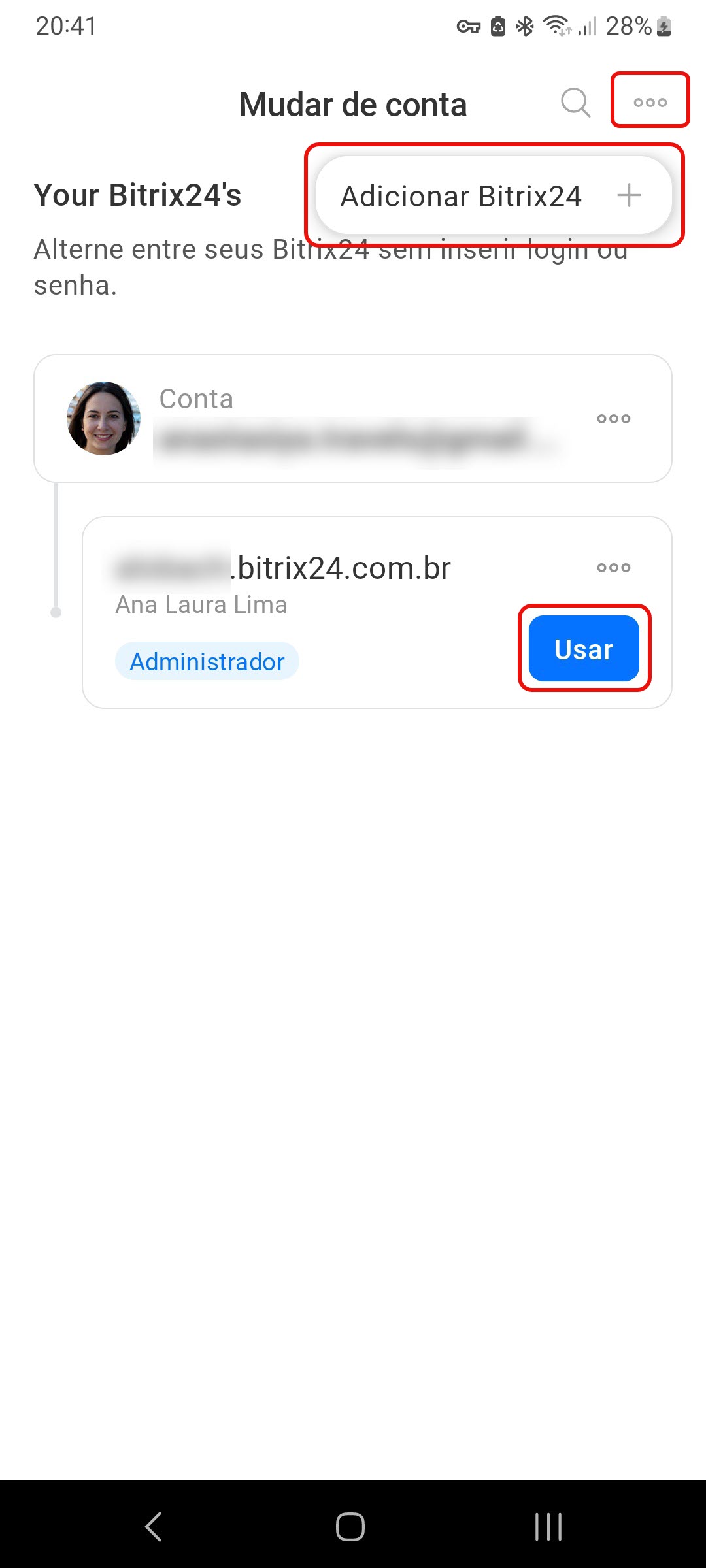Tap the blue Usar button
Viewport: 706px width, 1568px height.
pos(584,649)
